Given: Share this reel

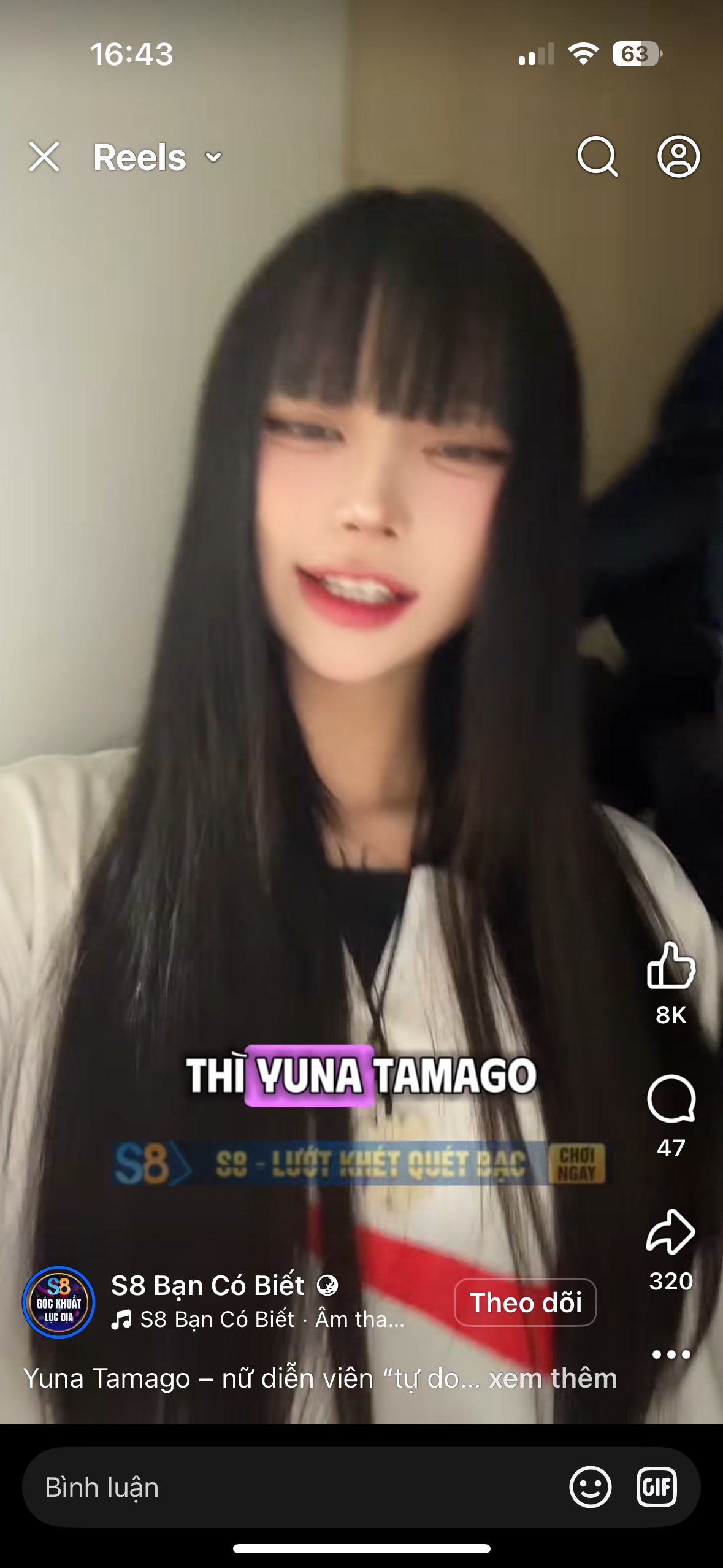Looking at the screenshot, I should coord(671,1232).
